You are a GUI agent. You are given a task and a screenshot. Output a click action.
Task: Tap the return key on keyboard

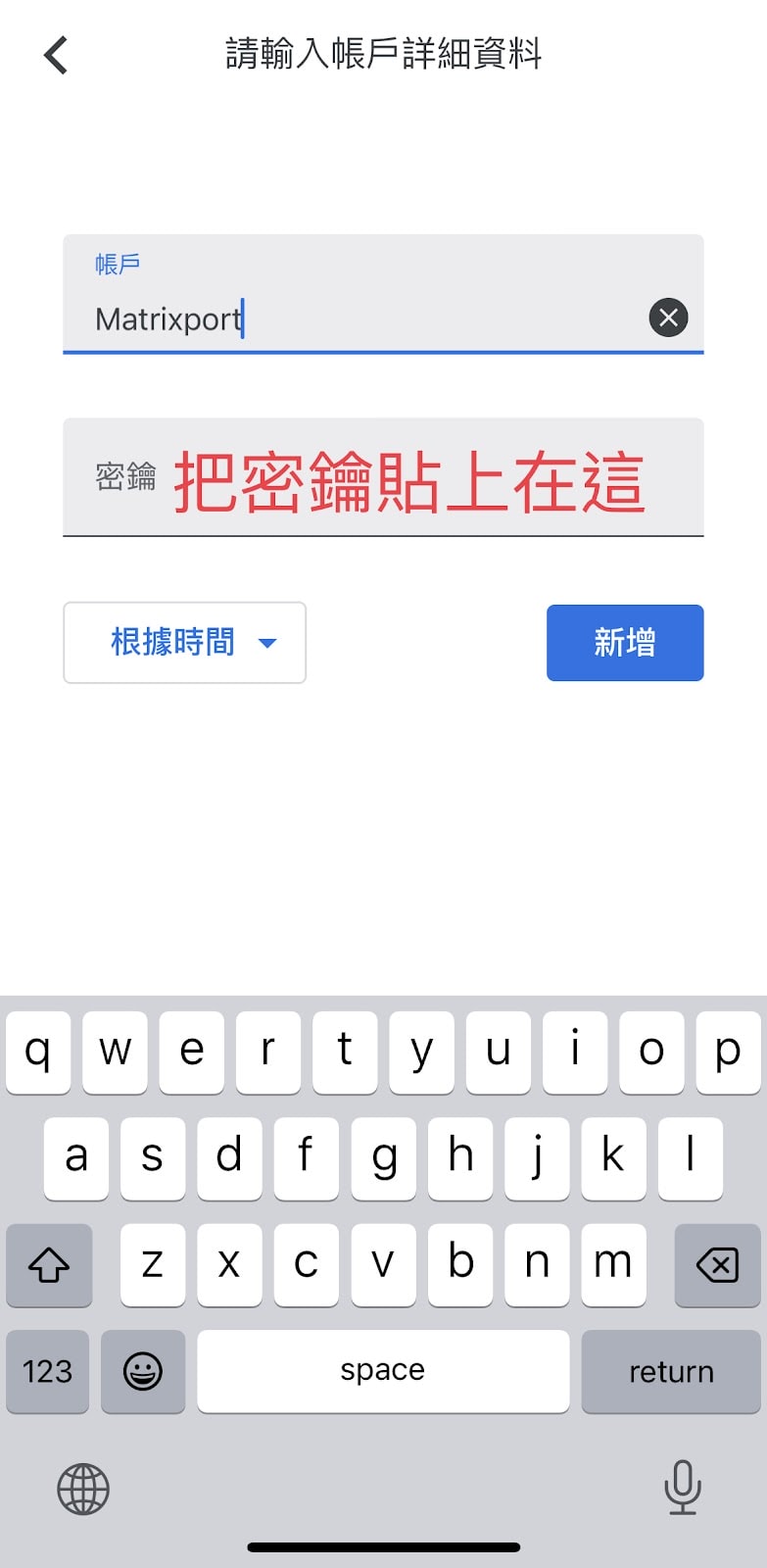671,1371
